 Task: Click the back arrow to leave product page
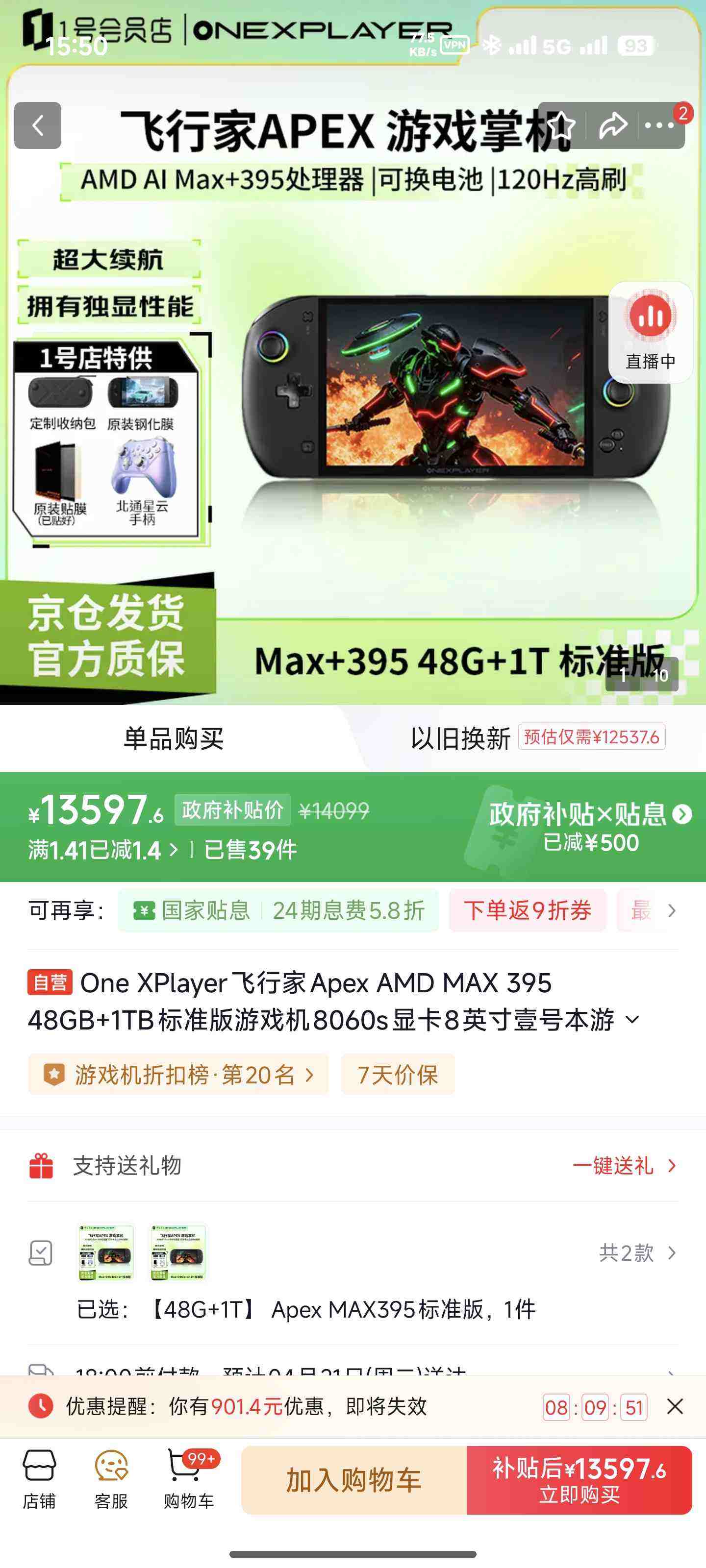point(38,125)
